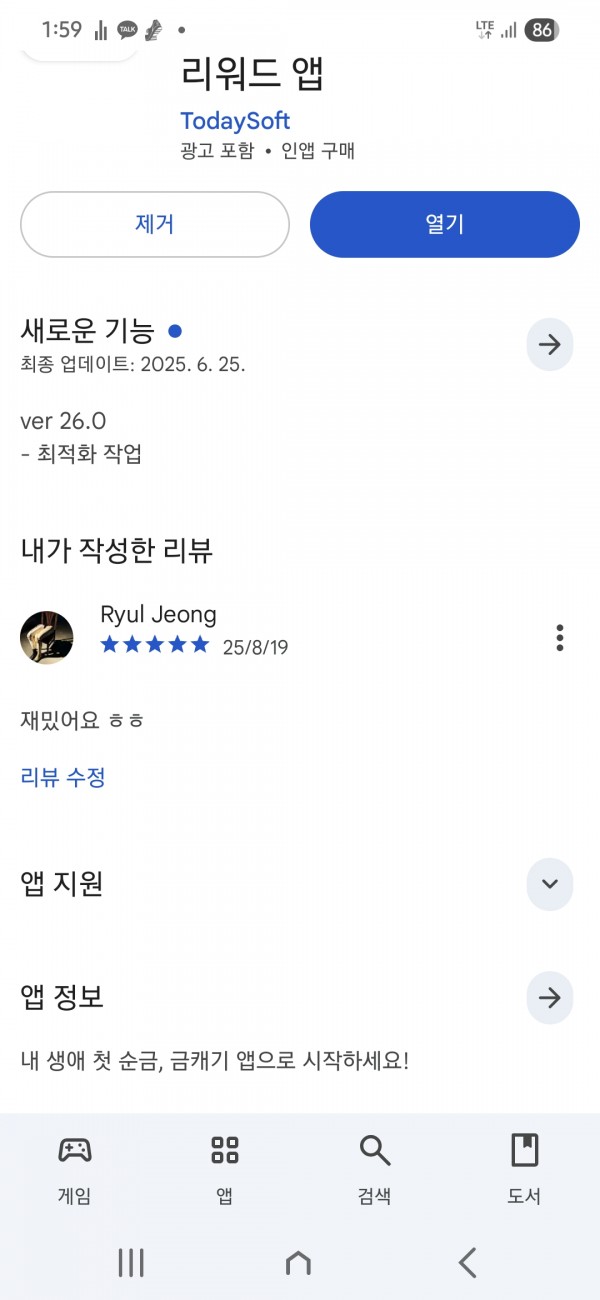The image size is (600, 1300).
Task: Select the 도서 tab
Action: tap(525, 1170)
